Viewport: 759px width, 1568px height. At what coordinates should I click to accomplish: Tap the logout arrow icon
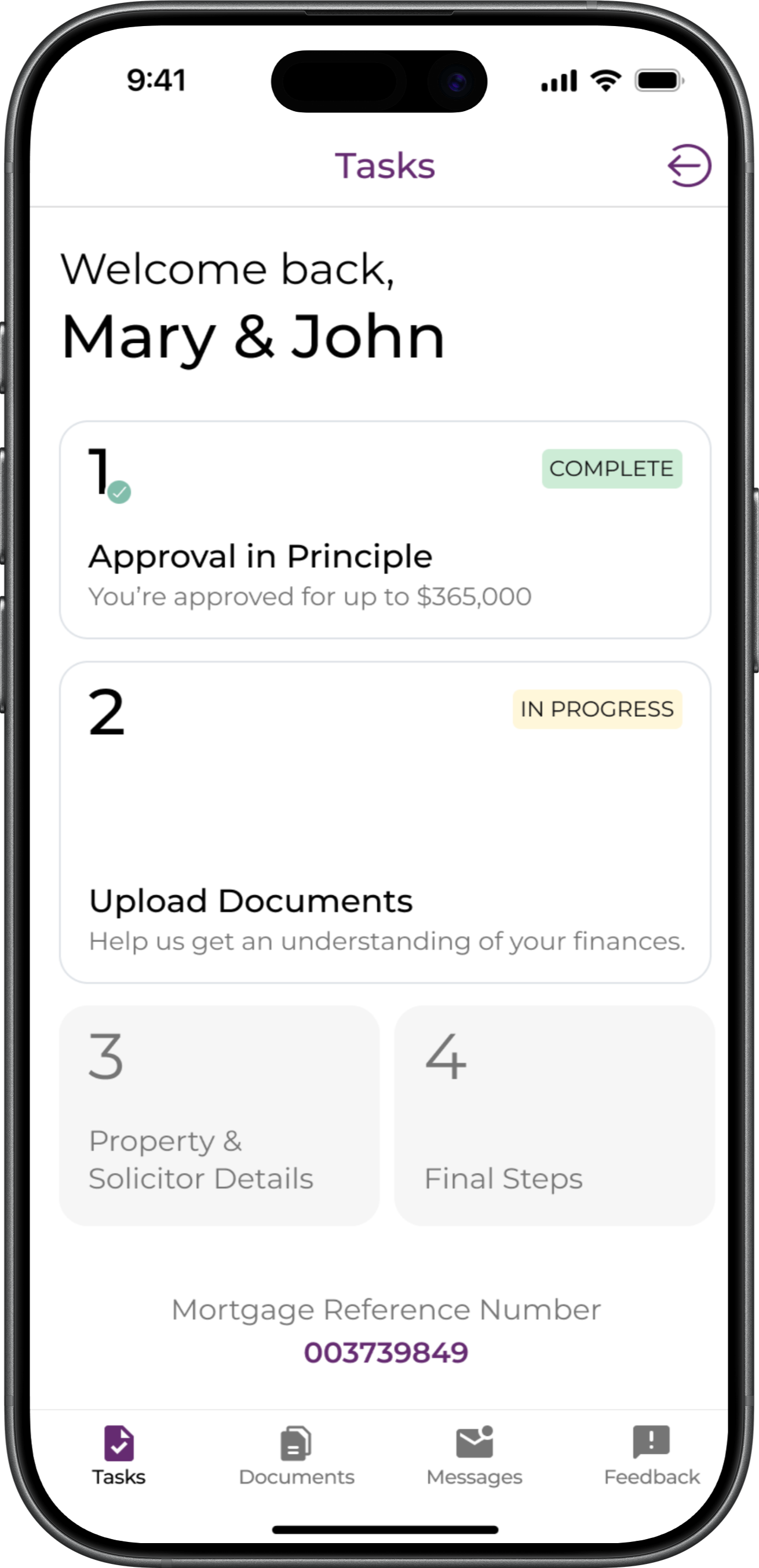[689, 166]
